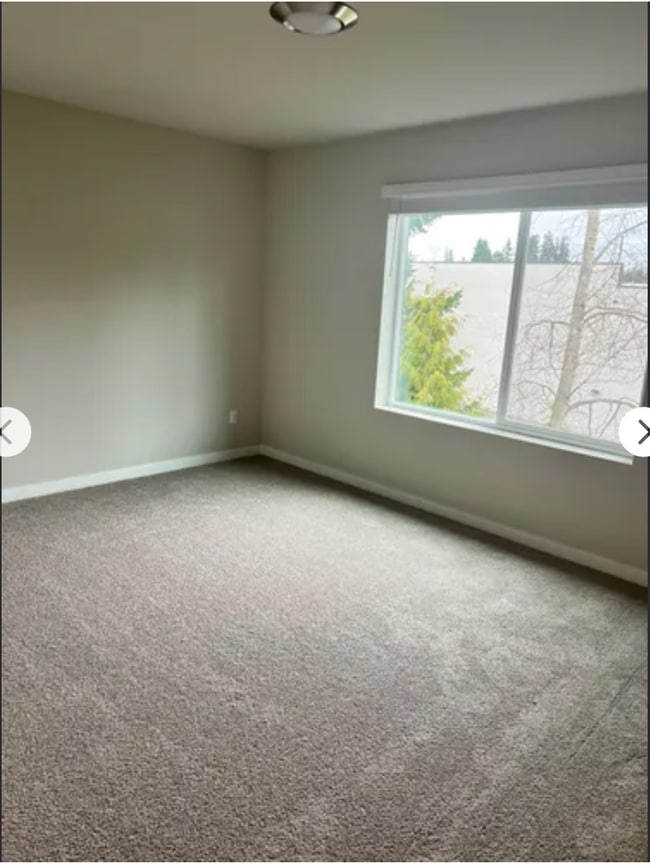Screen dimensions: 650x867
Task: Go to the previous room photo
Action: (9, 432)
